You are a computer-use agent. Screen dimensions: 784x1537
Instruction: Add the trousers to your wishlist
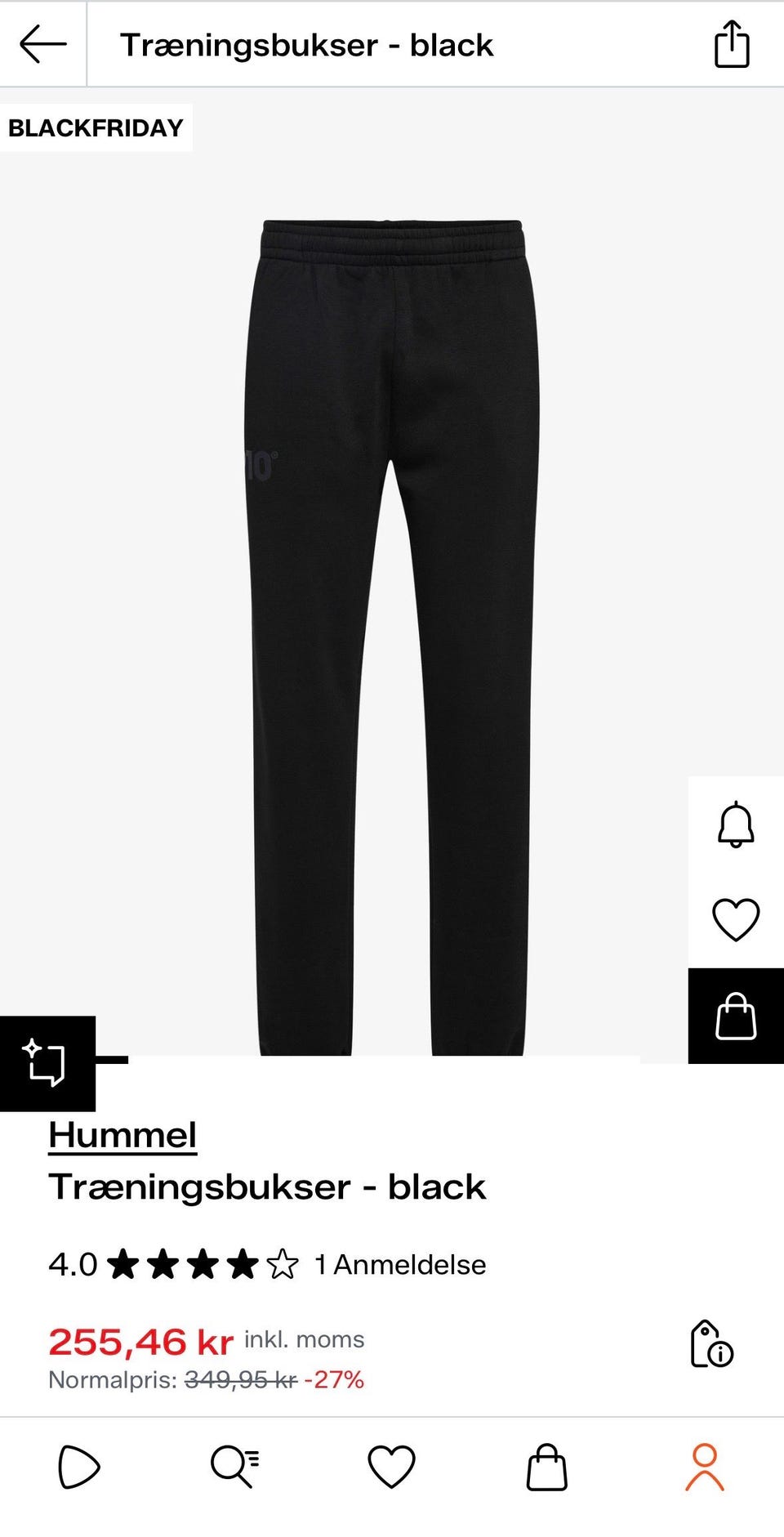(735, 919)
